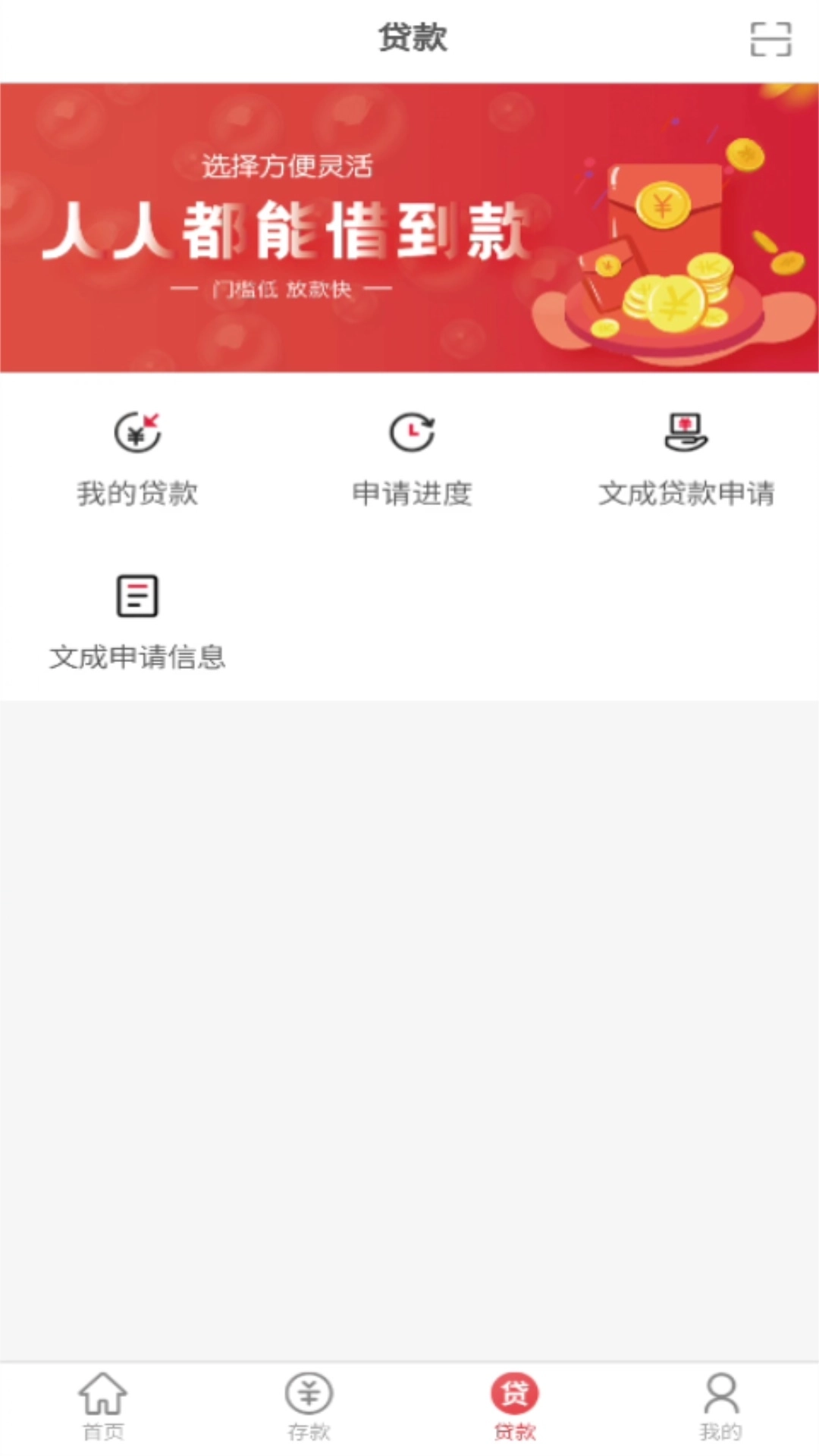Click the 申请进度 text label
The height and width of the screenshot is (1456, 819).
point(411,493)
